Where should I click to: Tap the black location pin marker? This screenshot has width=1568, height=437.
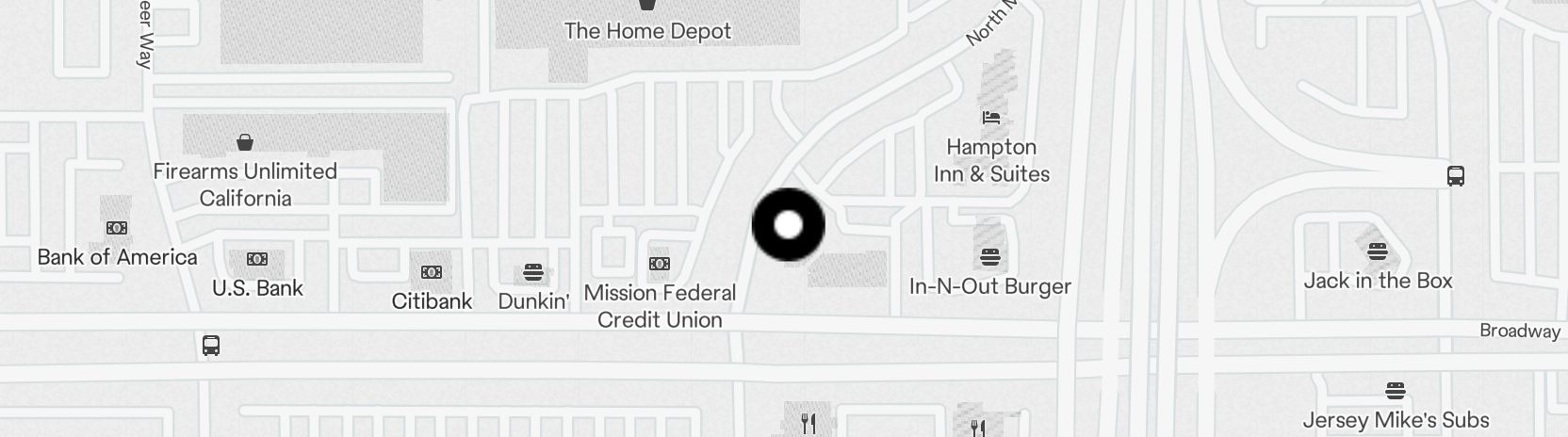788,225
